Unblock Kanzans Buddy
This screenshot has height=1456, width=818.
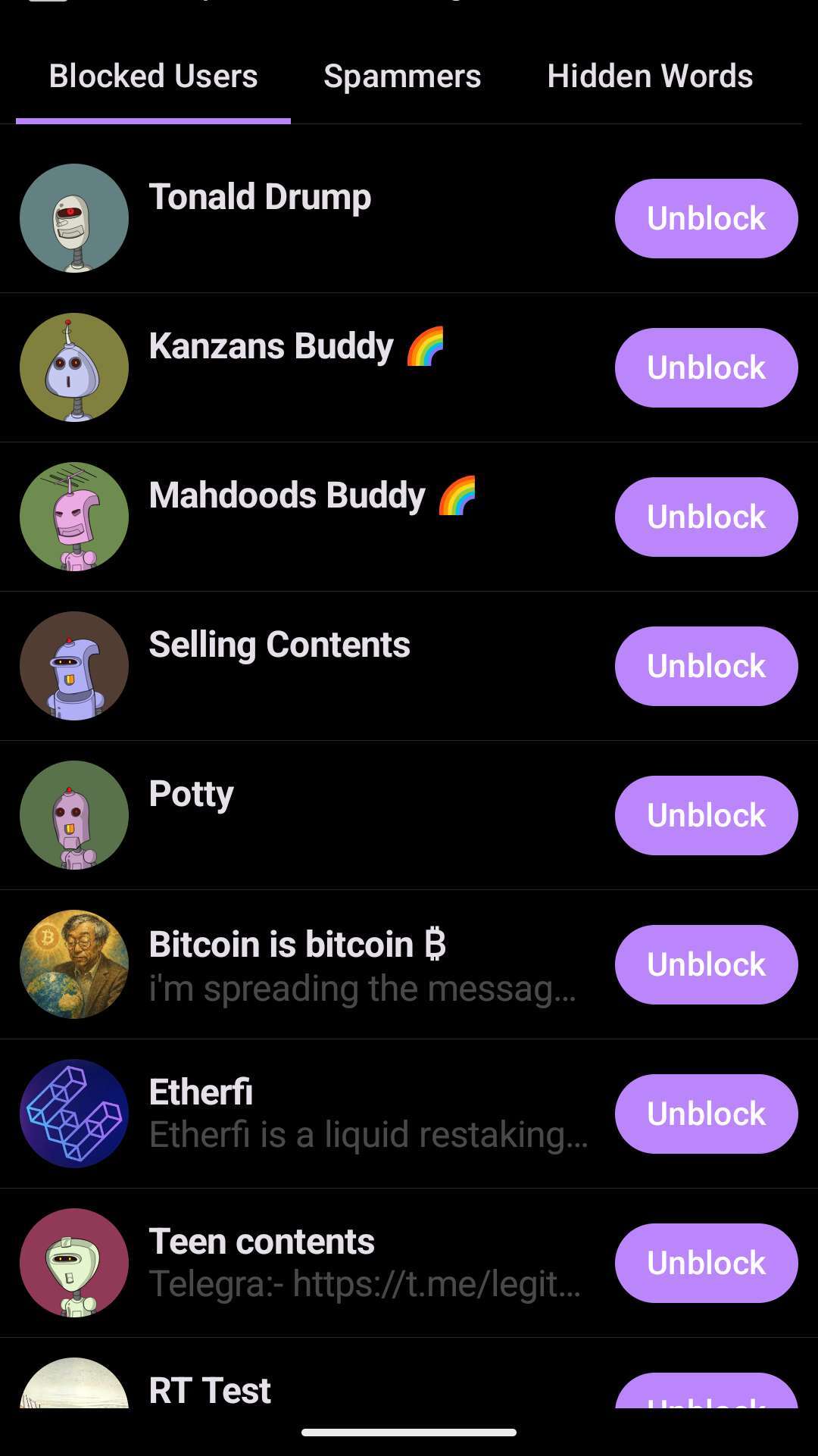coord(706,368)
